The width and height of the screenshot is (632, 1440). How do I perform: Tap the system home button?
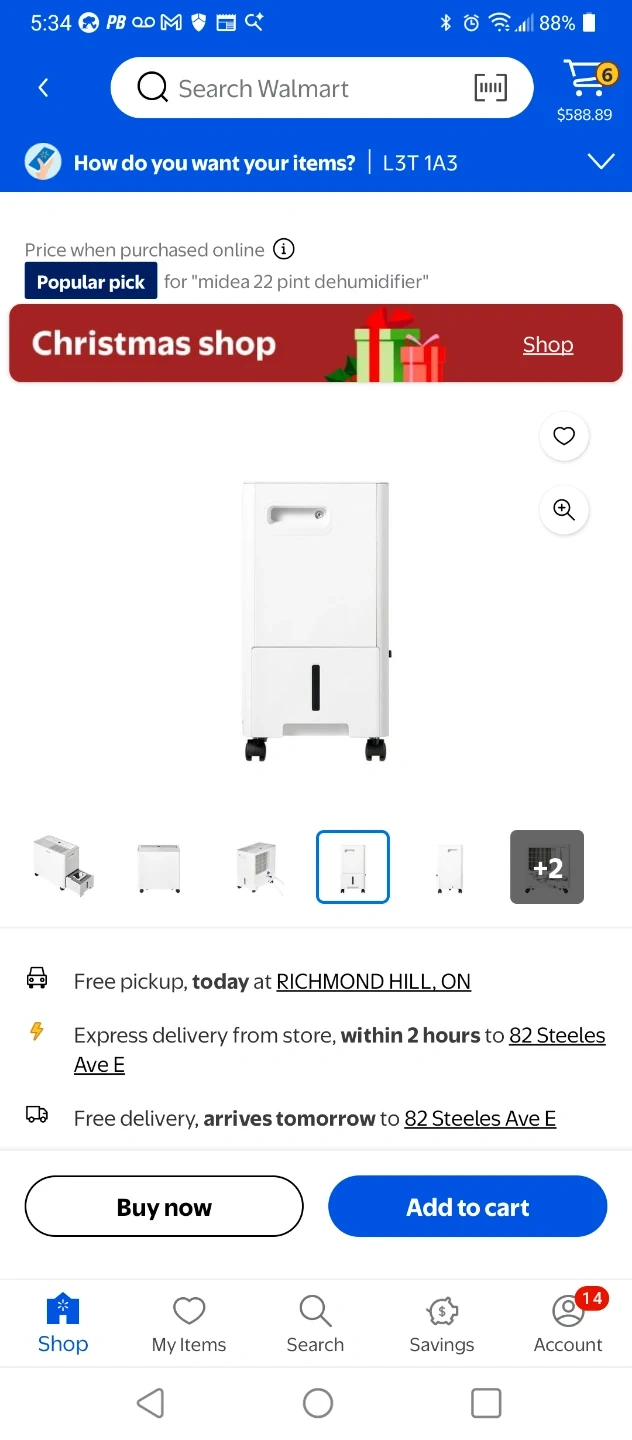click(x=317, y=1403)
